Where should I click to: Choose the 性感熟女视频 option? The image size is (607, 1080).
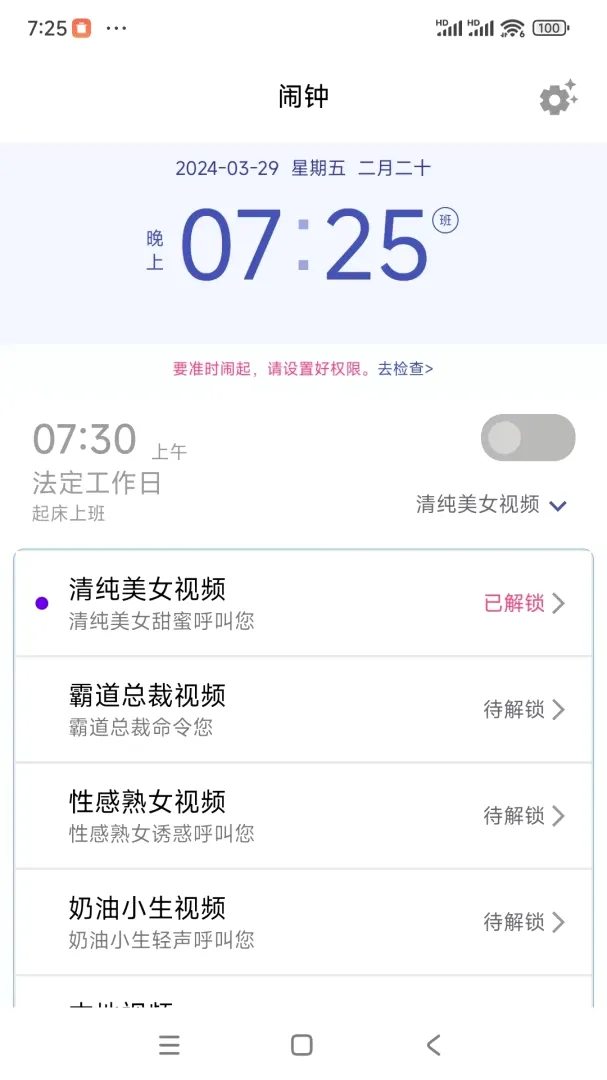tap(303, 816)
